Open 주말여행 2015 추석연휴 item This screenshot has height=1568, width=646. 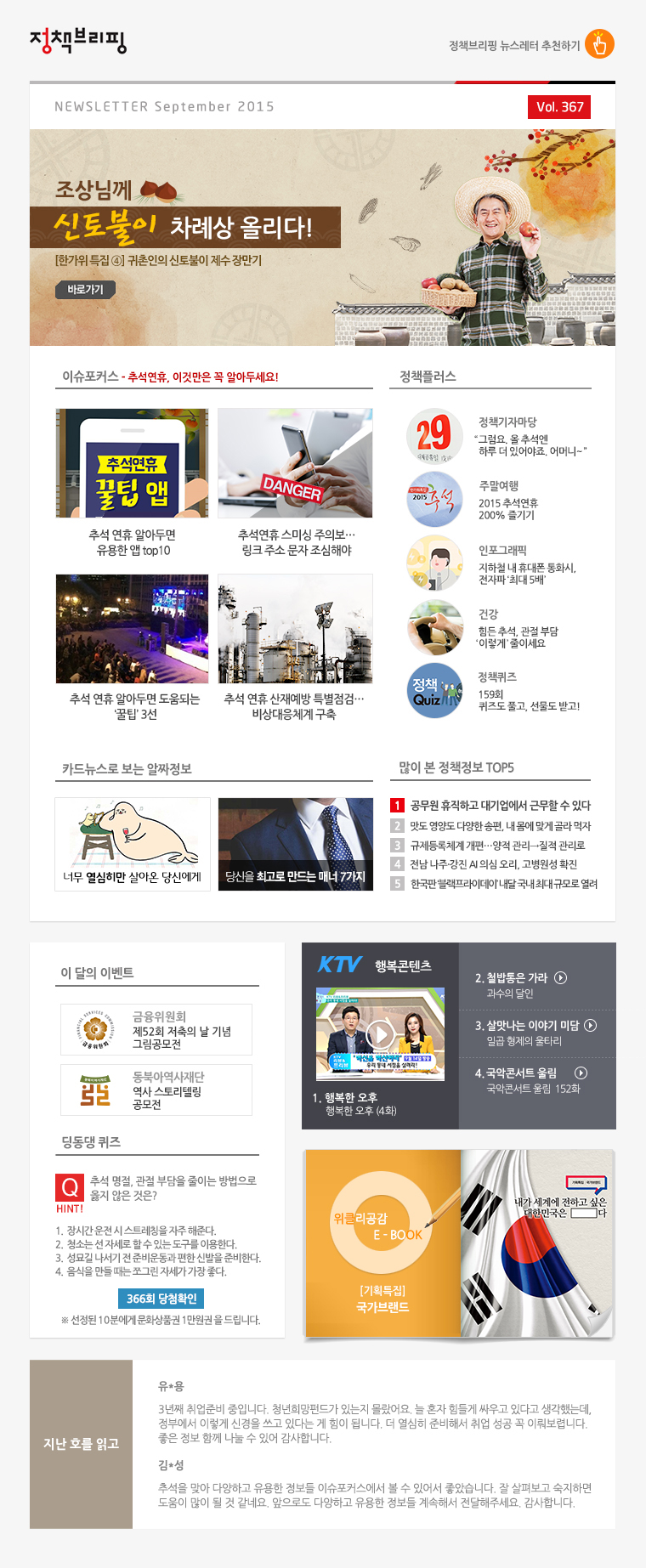(x=434, y=500)
